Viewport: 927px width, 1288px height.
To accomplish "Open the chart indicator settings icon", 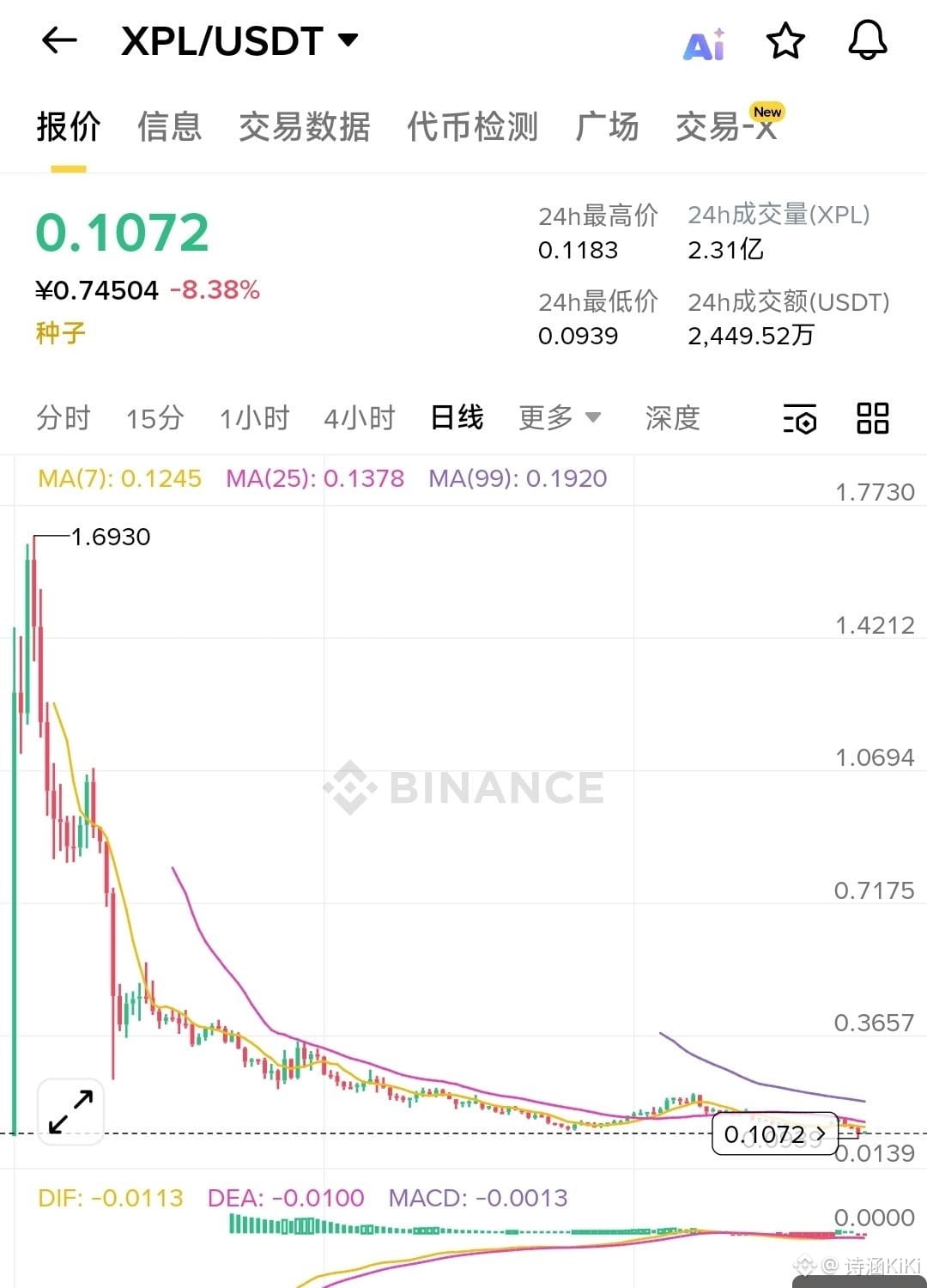I will click(800, 419).
